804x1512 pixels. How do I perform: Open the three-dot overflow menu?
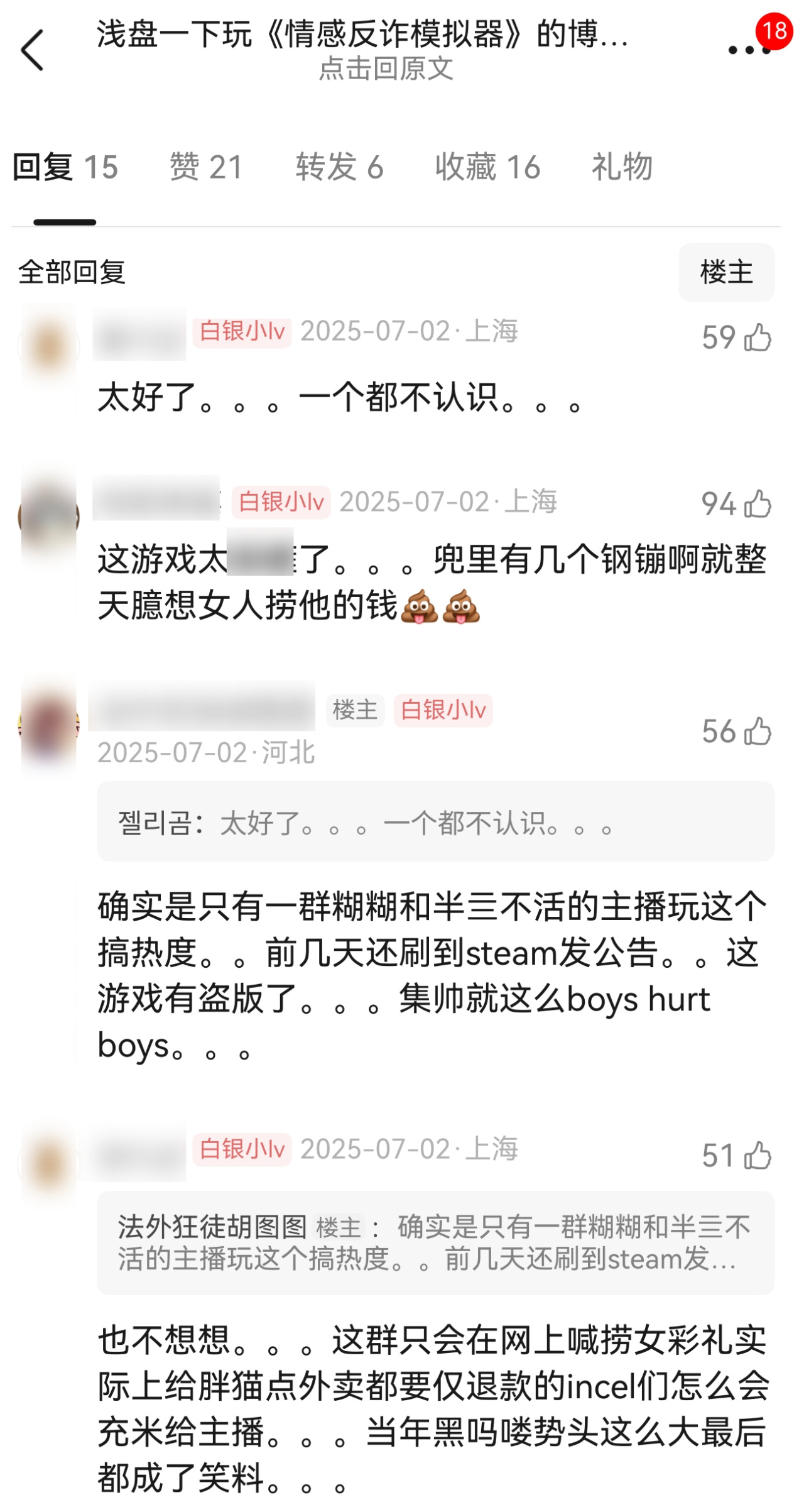tap(748, 50)
